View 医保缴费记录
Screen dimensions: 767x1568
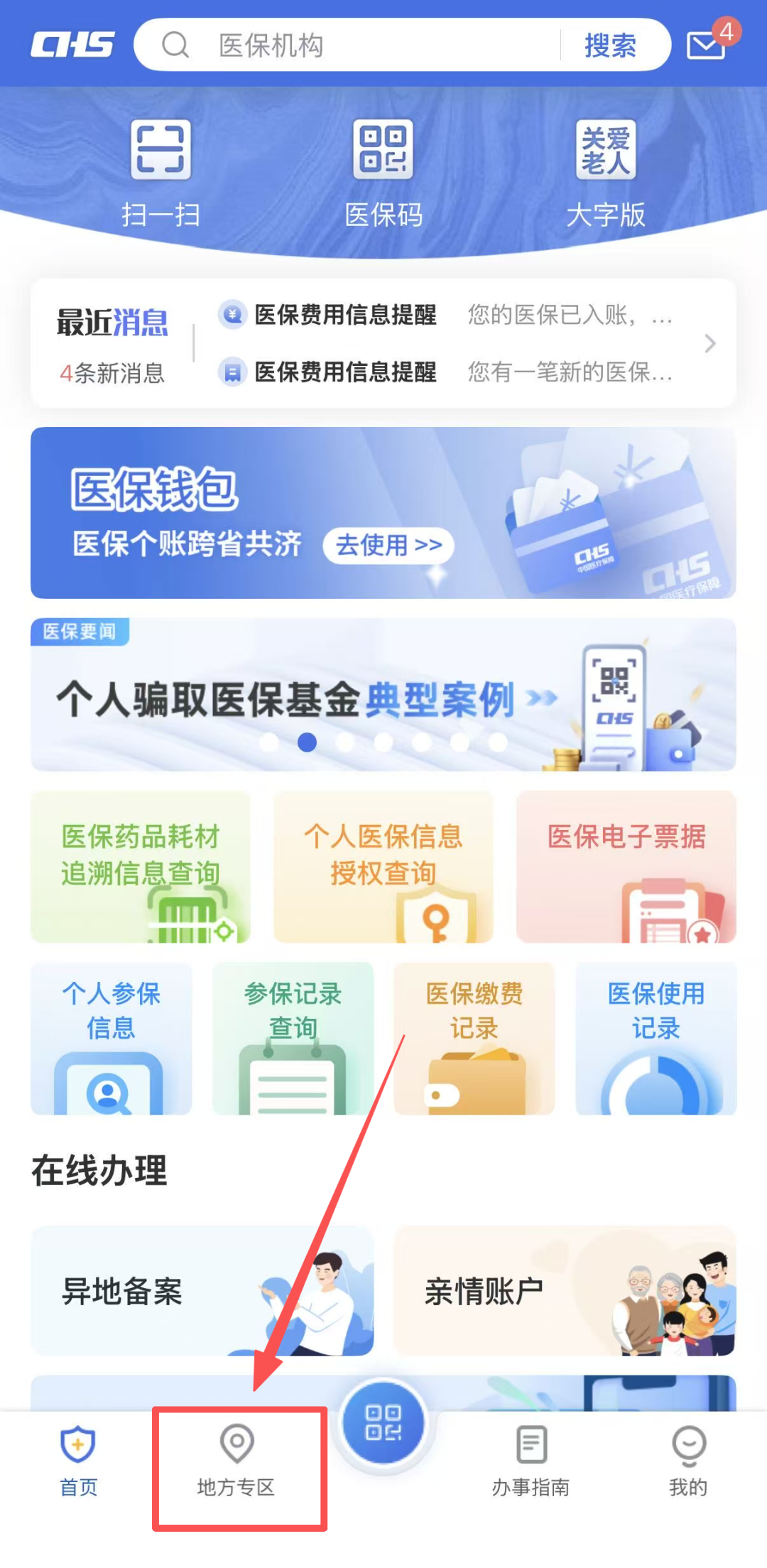click(474, 1038)
